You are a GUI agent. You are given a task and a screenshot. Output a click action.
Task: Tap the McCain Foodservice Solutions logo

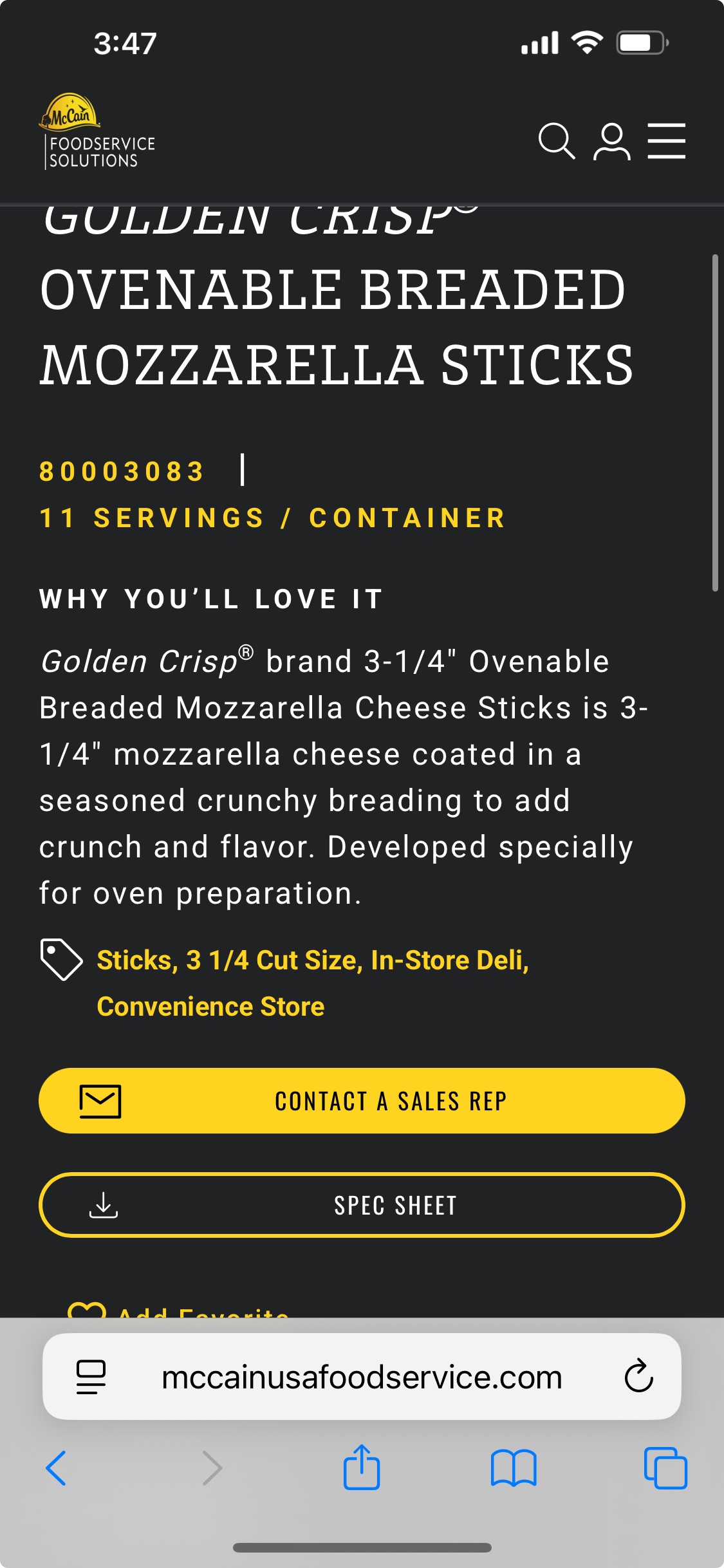click(97, 132)
